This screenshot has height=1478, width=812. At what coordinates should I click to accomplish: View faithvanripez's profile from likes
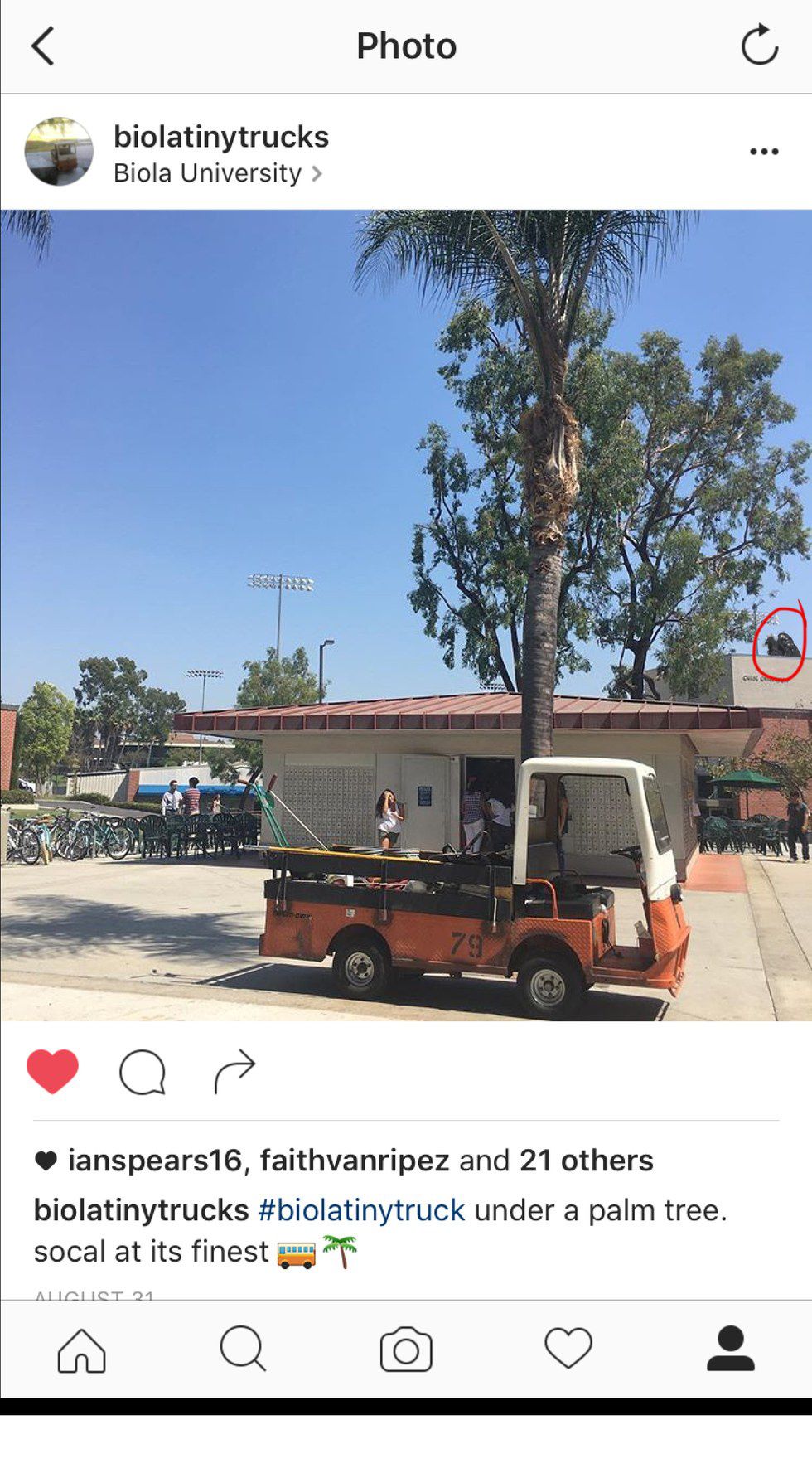click(x=355, y=1161)
